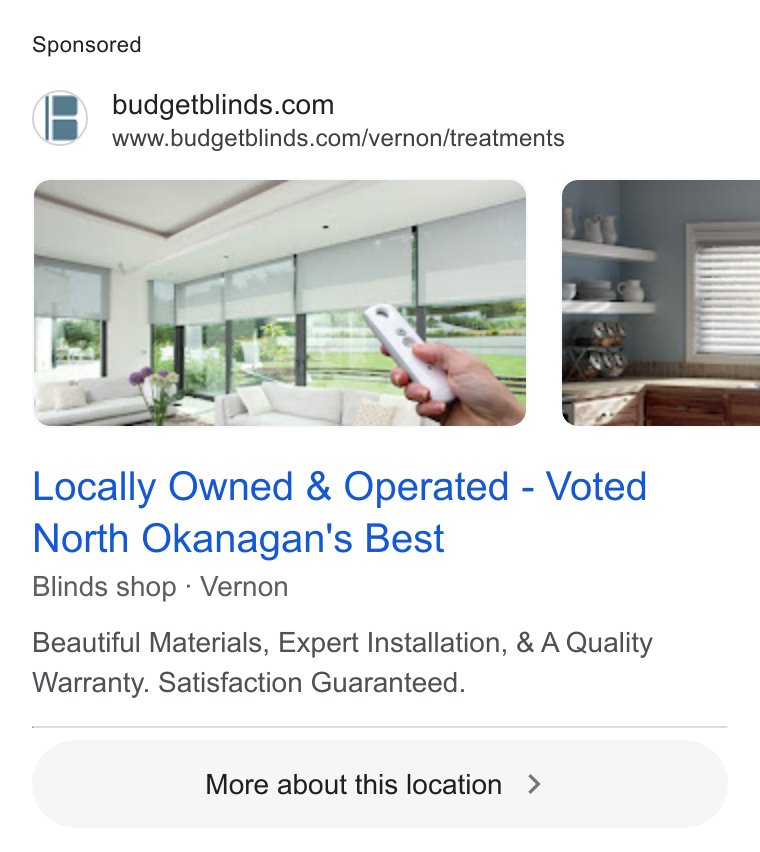This screenshot has width=760, height=852.
Task: Open the Locally Owned & Operated headline link
Action: (340, 512)
